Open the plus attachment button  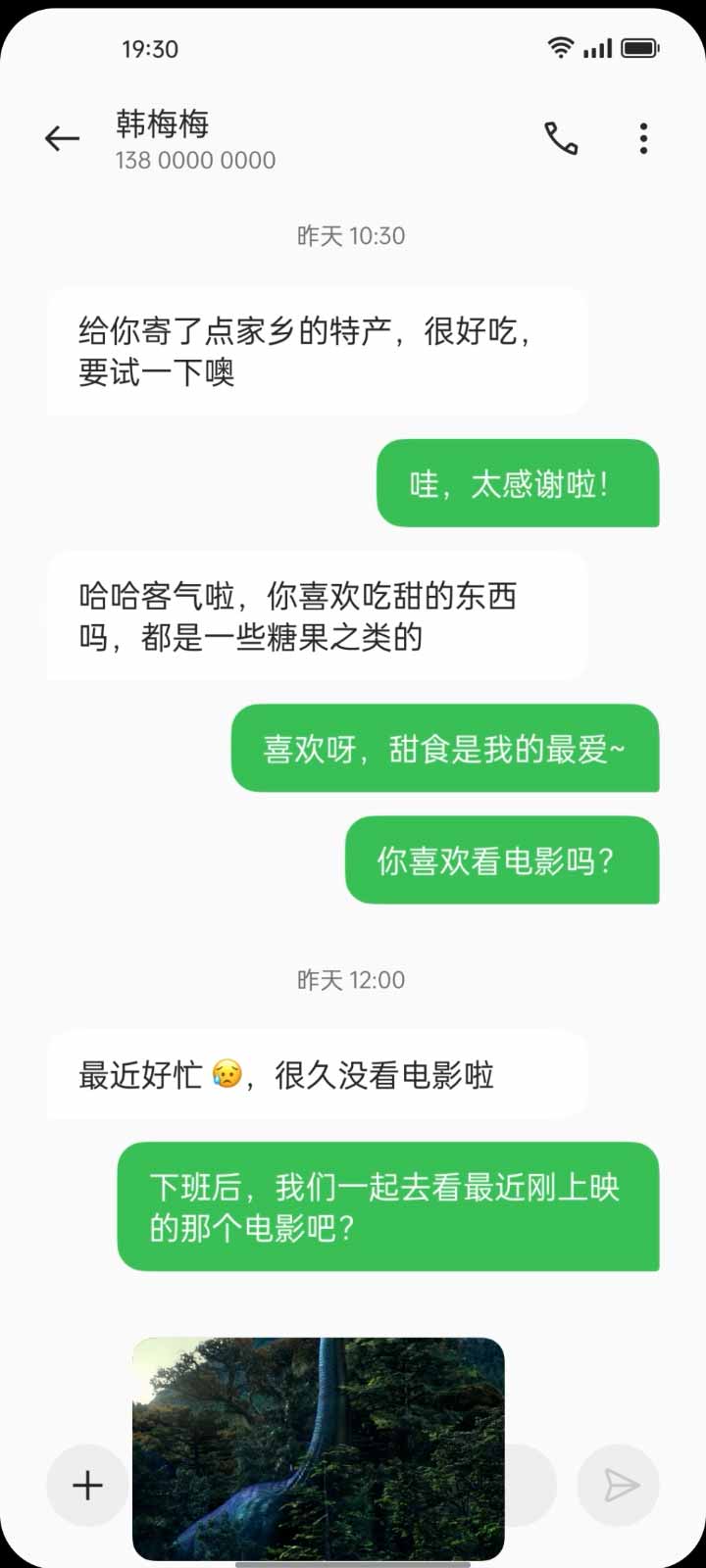(x=87, y=1486)
